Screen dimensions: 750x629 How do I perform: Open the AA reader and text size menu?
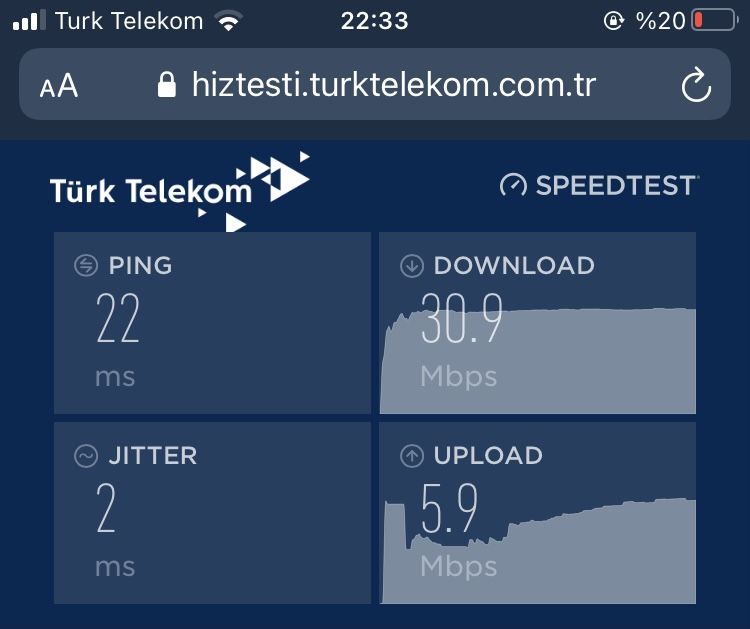coord(59,86)
